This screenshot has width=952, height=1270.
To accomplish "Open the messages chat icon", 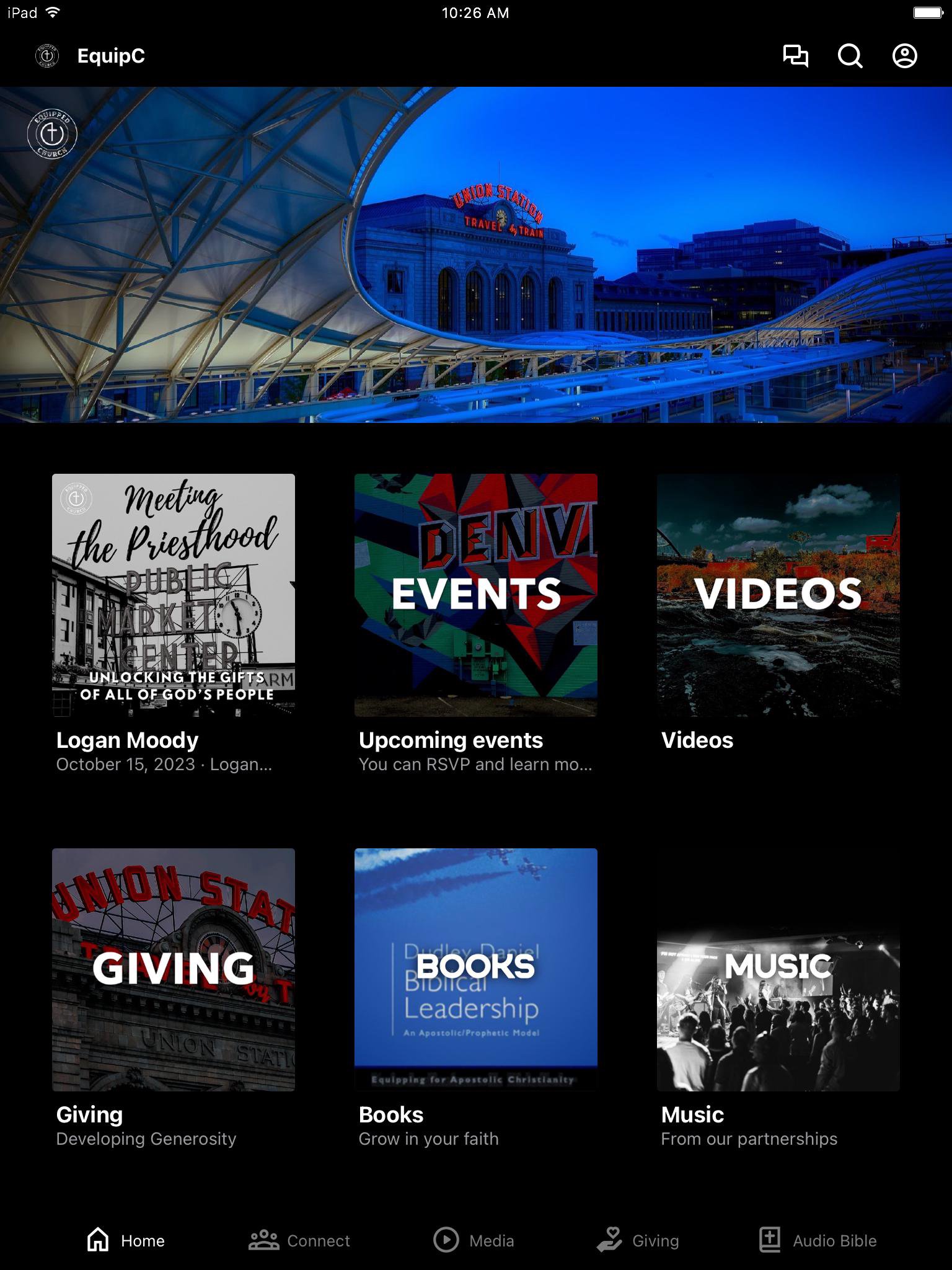I will pyautogui.click(x=795, y=56).
